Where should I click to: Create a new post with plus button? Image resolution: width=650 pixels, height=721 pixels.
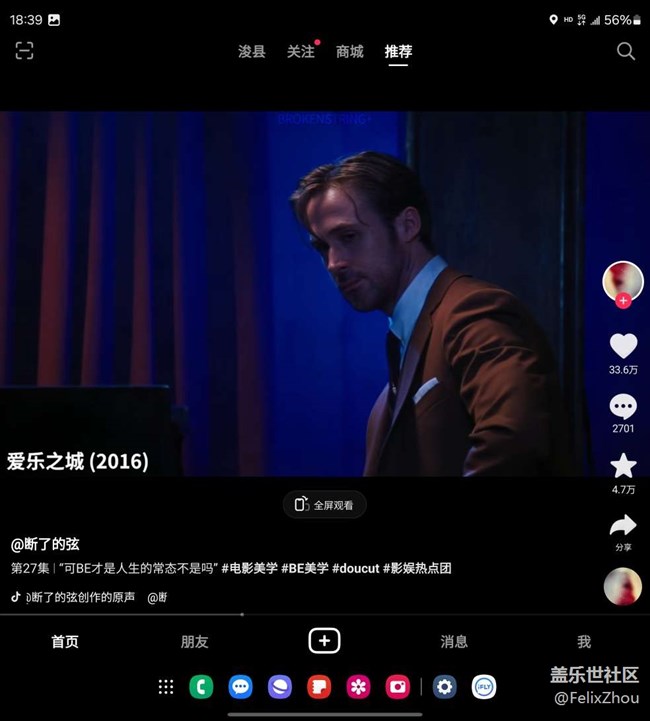click(325, 641)
